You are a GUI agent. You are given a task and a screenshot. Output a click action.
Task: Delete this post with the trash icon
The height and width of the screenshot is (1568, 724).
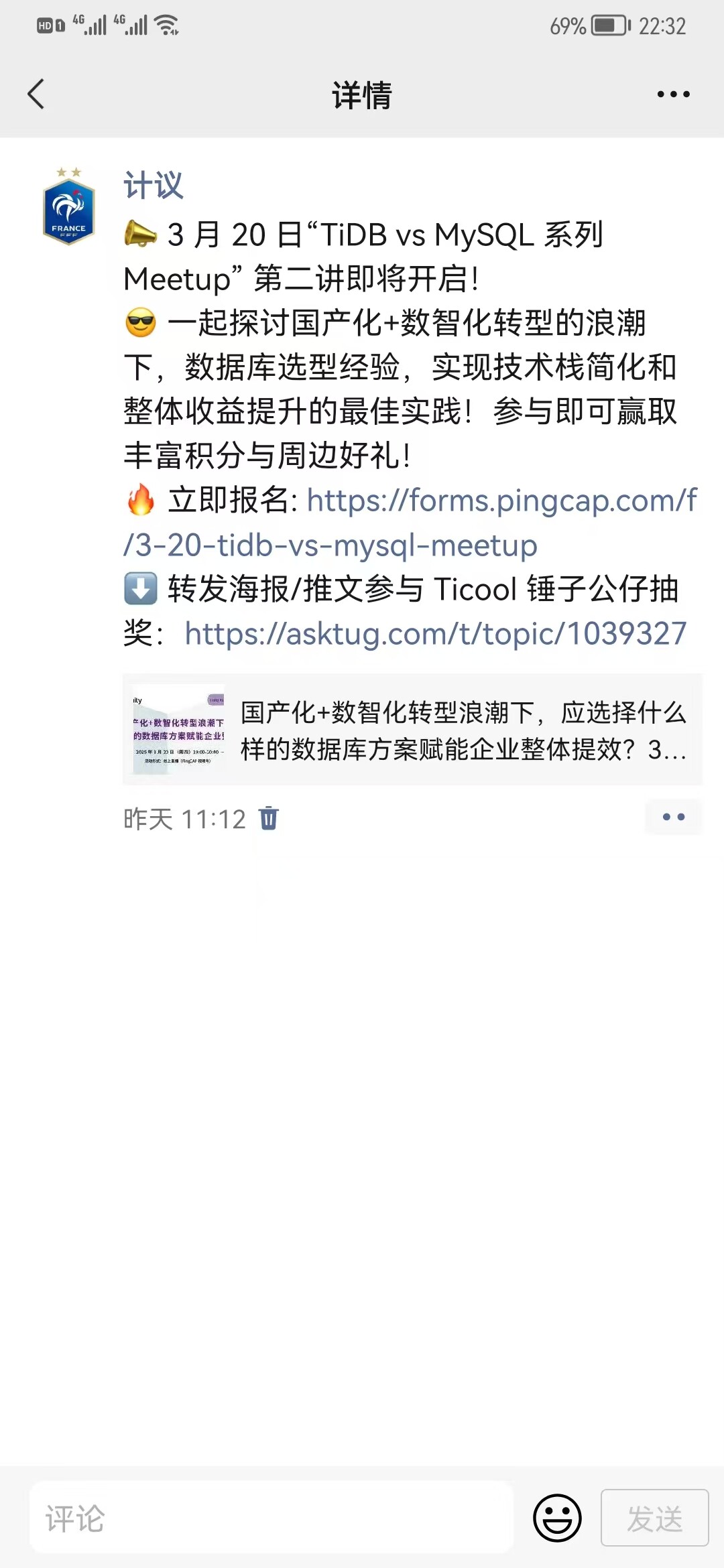[x=269, y=818]
